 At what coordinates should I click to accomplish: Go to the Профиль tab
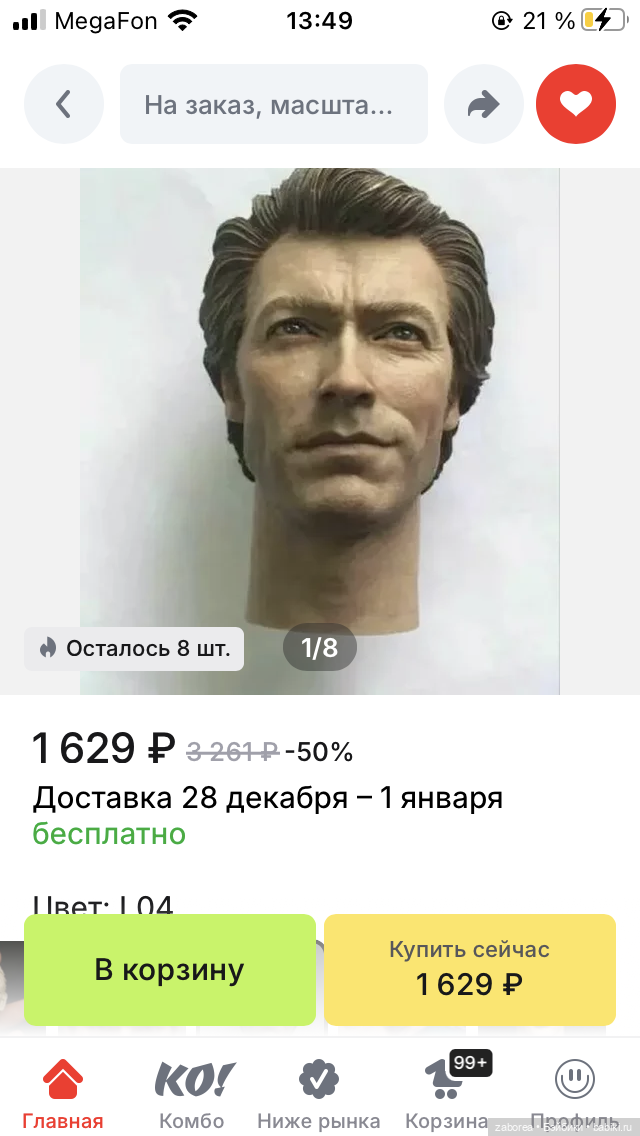(x=574, y=1093)
